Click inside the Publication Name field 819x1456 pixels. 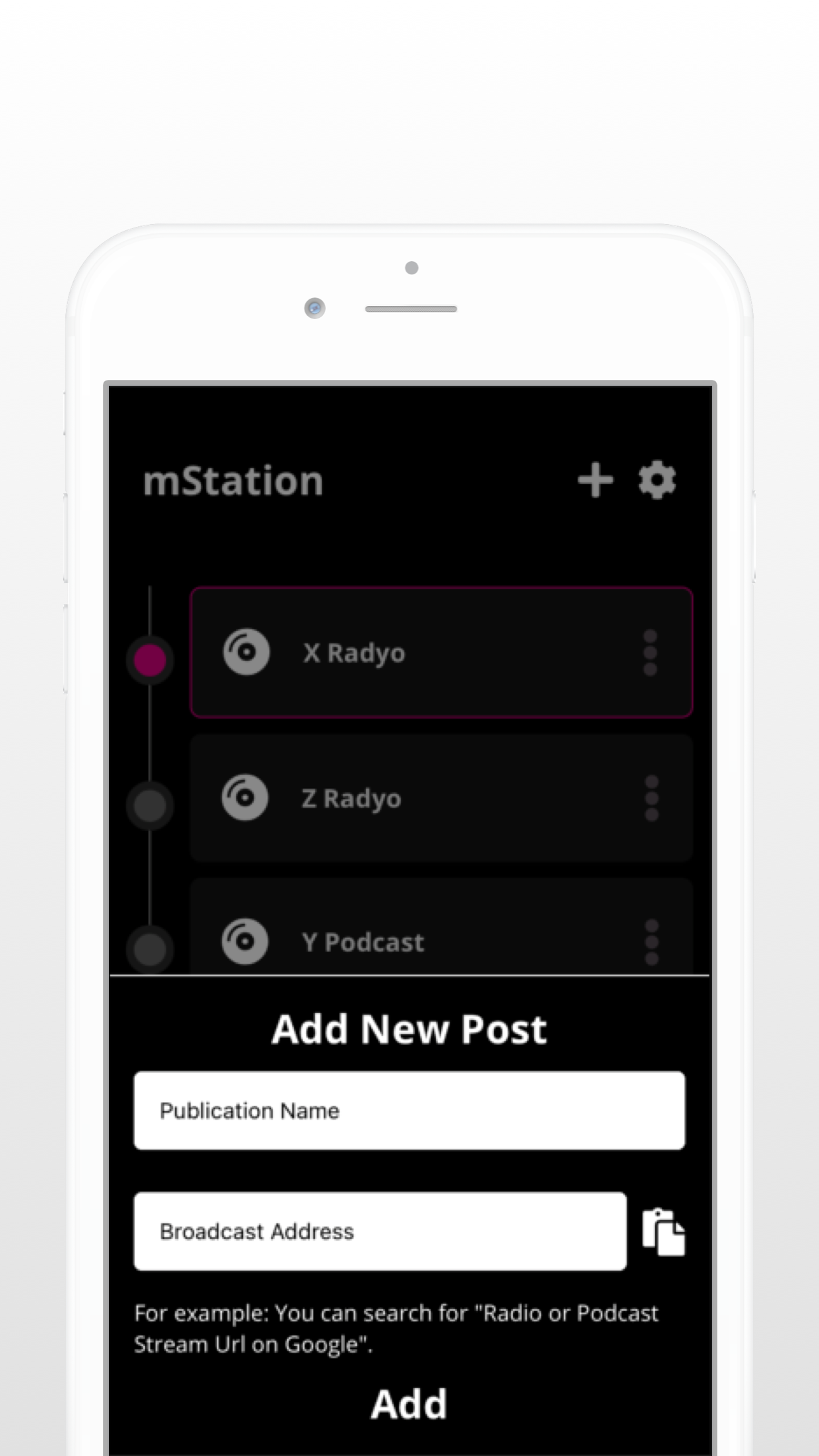(409, 1110)
